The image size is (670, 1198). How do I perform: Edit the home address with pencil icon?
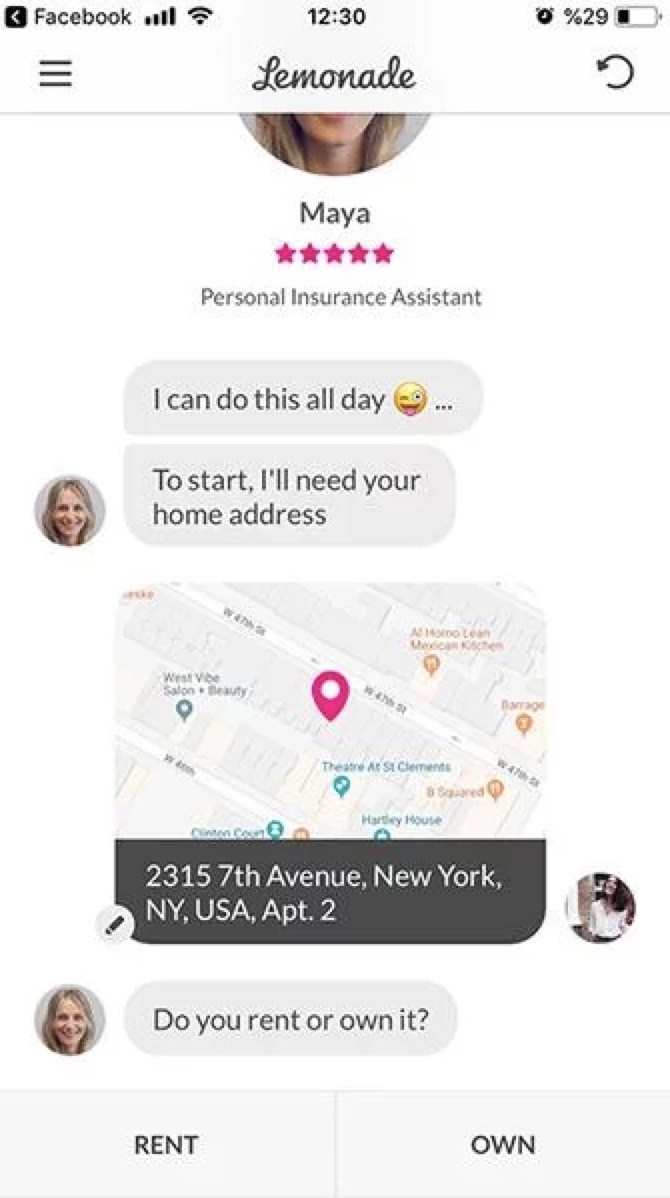pyautogui.click(x=115, y=925)
